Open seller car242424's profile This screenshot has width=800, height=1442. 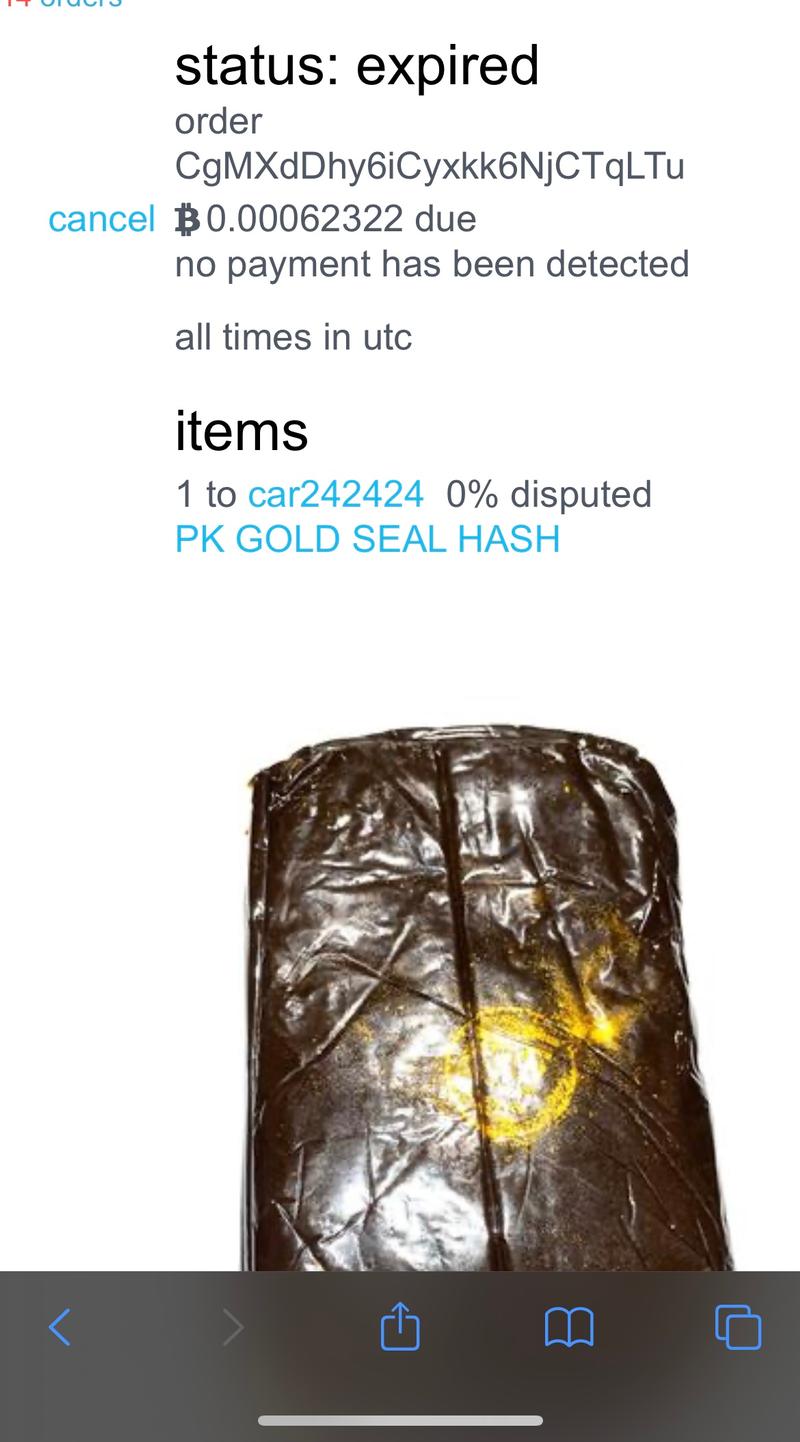coord(335,494)
